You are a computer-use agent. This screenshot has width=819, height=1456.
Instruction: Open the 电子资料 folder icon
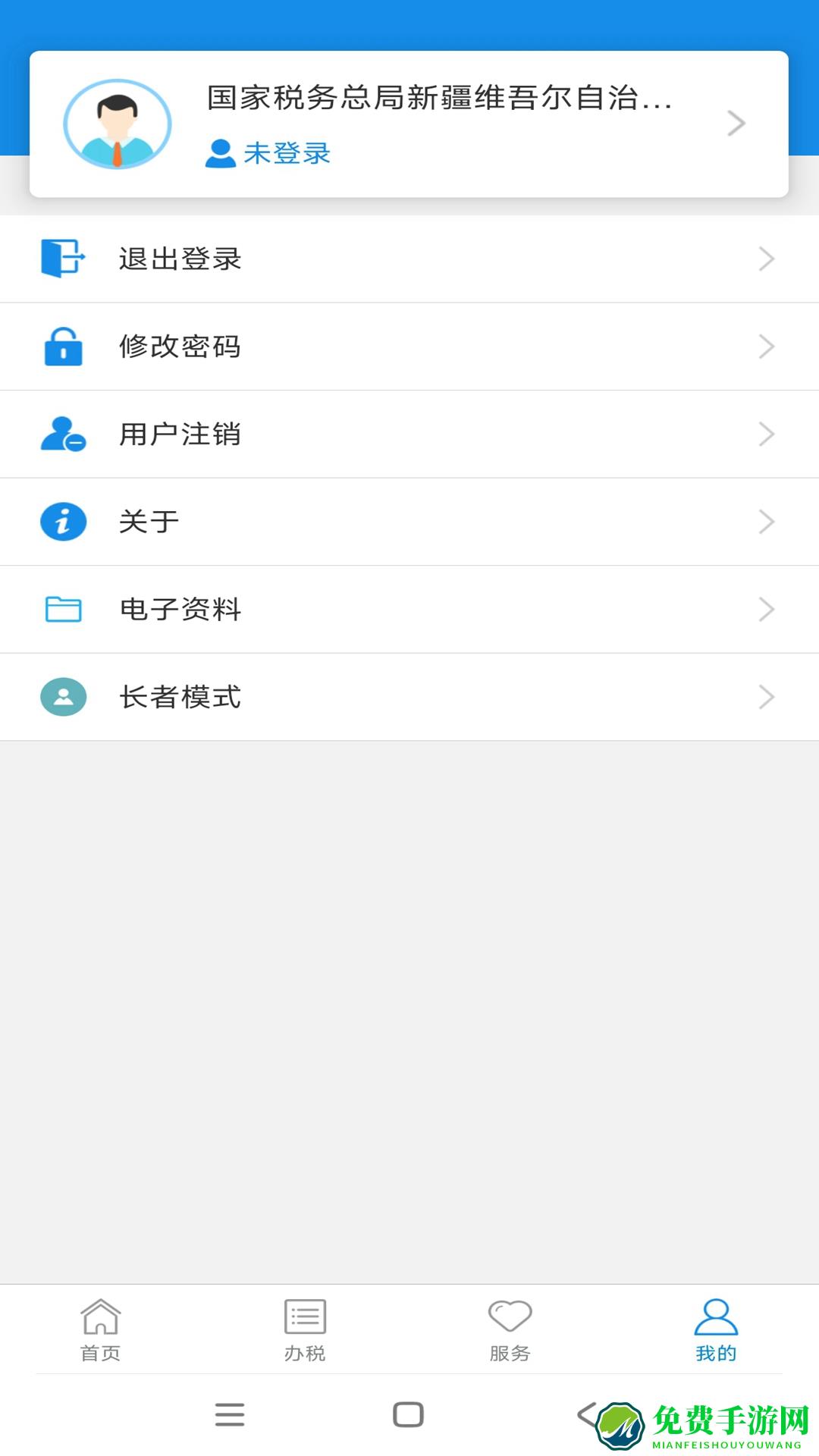(64, 609)
